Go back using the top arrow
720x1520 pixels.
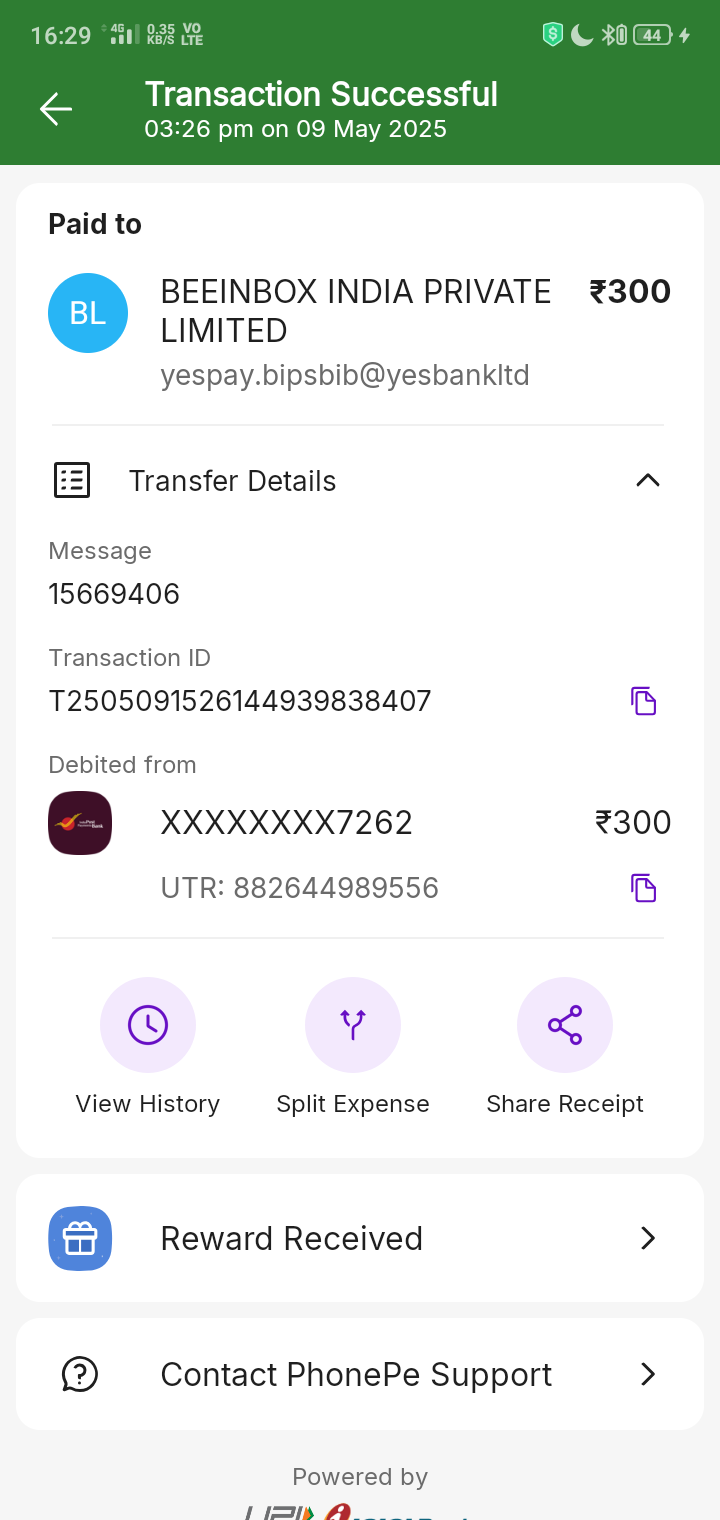click(56, 109)
